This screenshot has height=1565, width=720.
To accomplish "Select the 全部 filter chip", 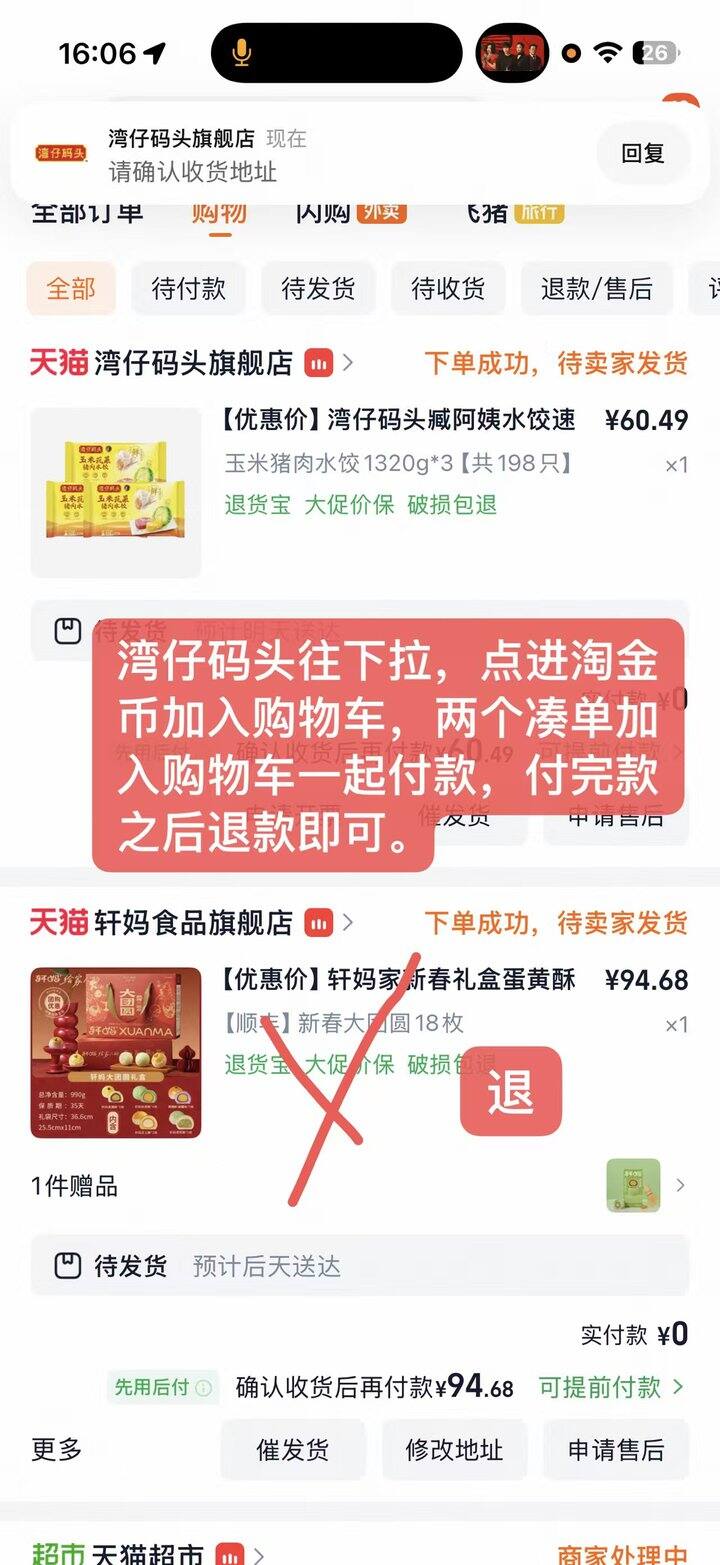I will [x=71, y=289].
